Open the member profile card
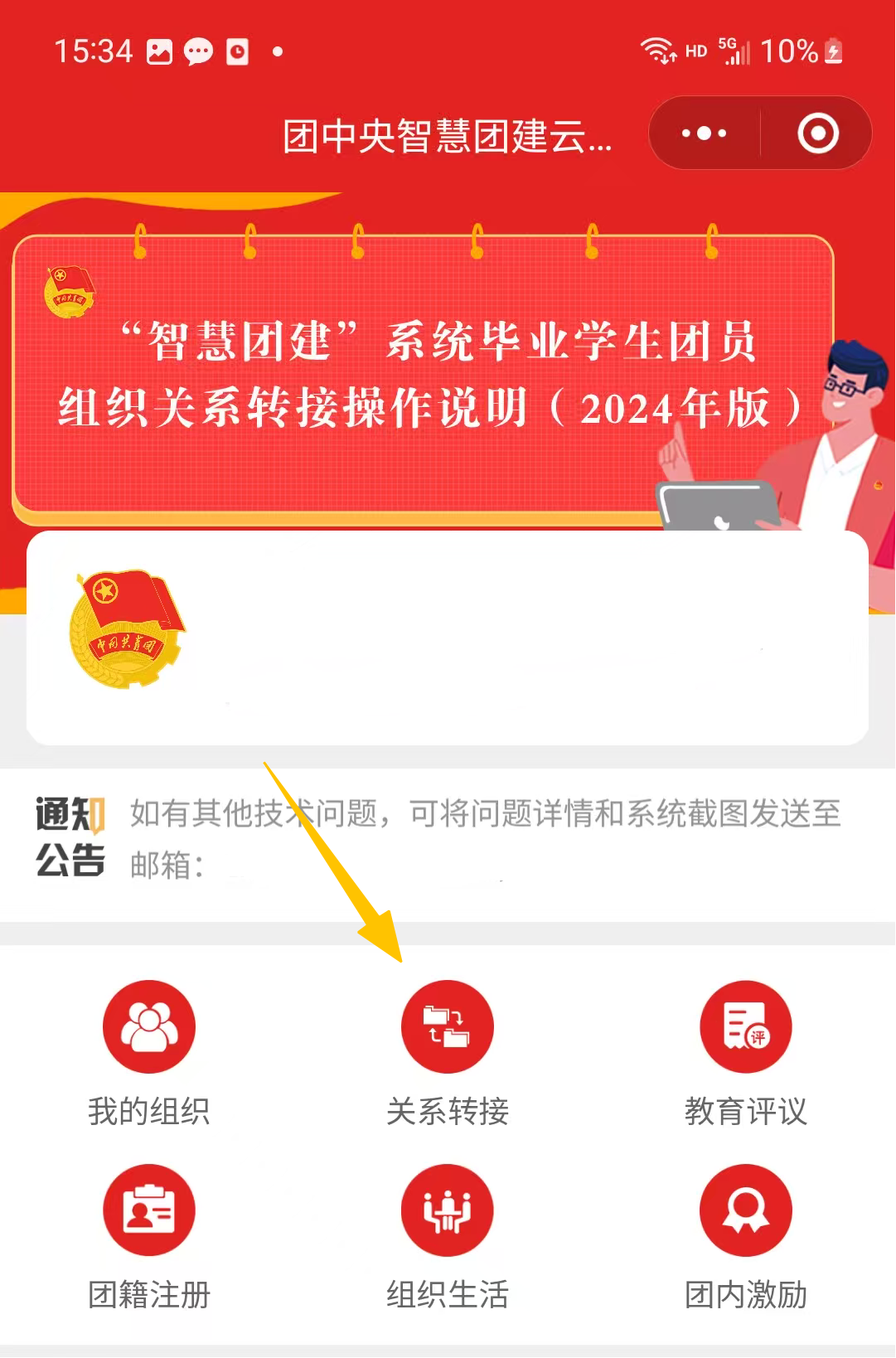896x1358 pixels. tap(448, 638)
